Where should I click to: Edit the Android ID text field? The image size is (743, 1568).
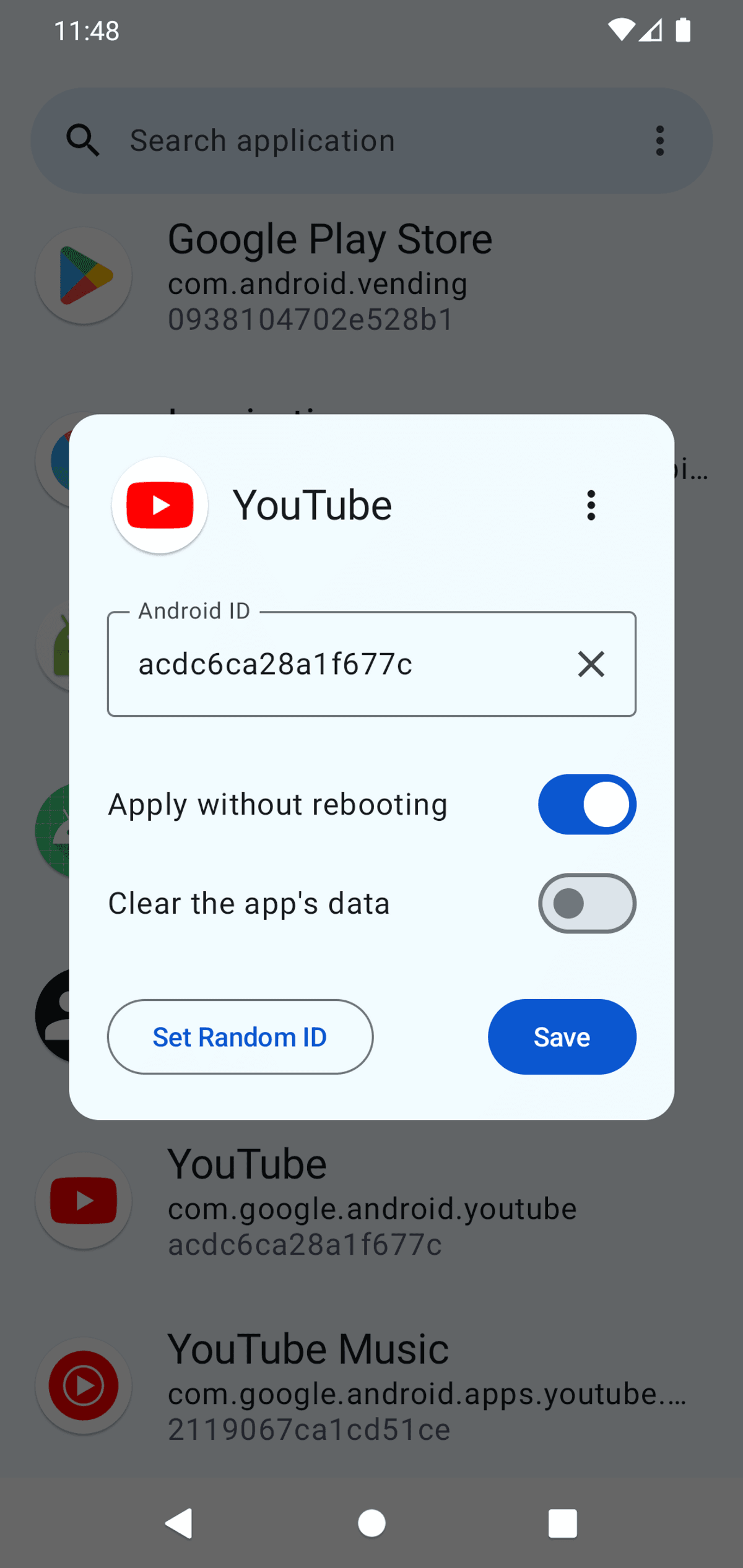coord(334,664)
